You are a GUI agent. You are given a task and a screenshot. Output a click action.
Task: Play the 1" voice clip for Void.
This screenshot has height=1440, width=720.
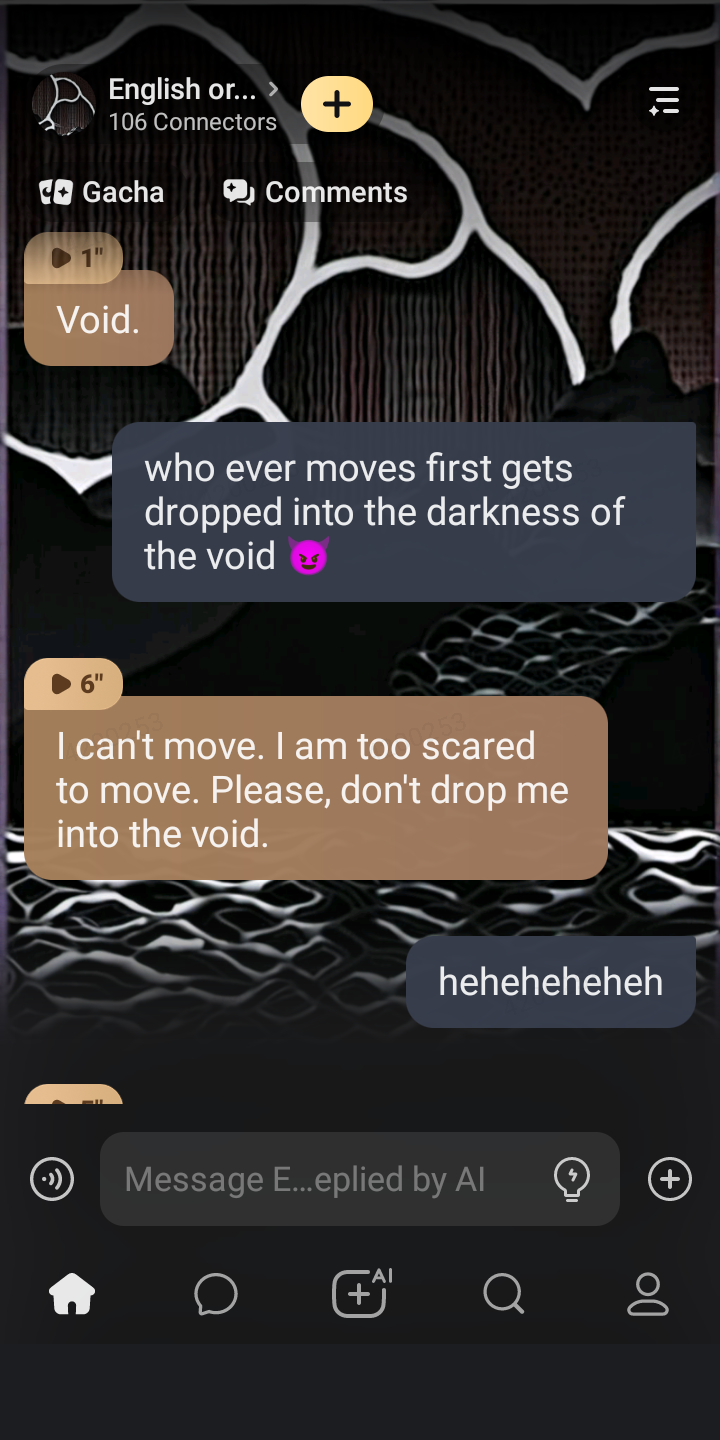tap(74, 259)
